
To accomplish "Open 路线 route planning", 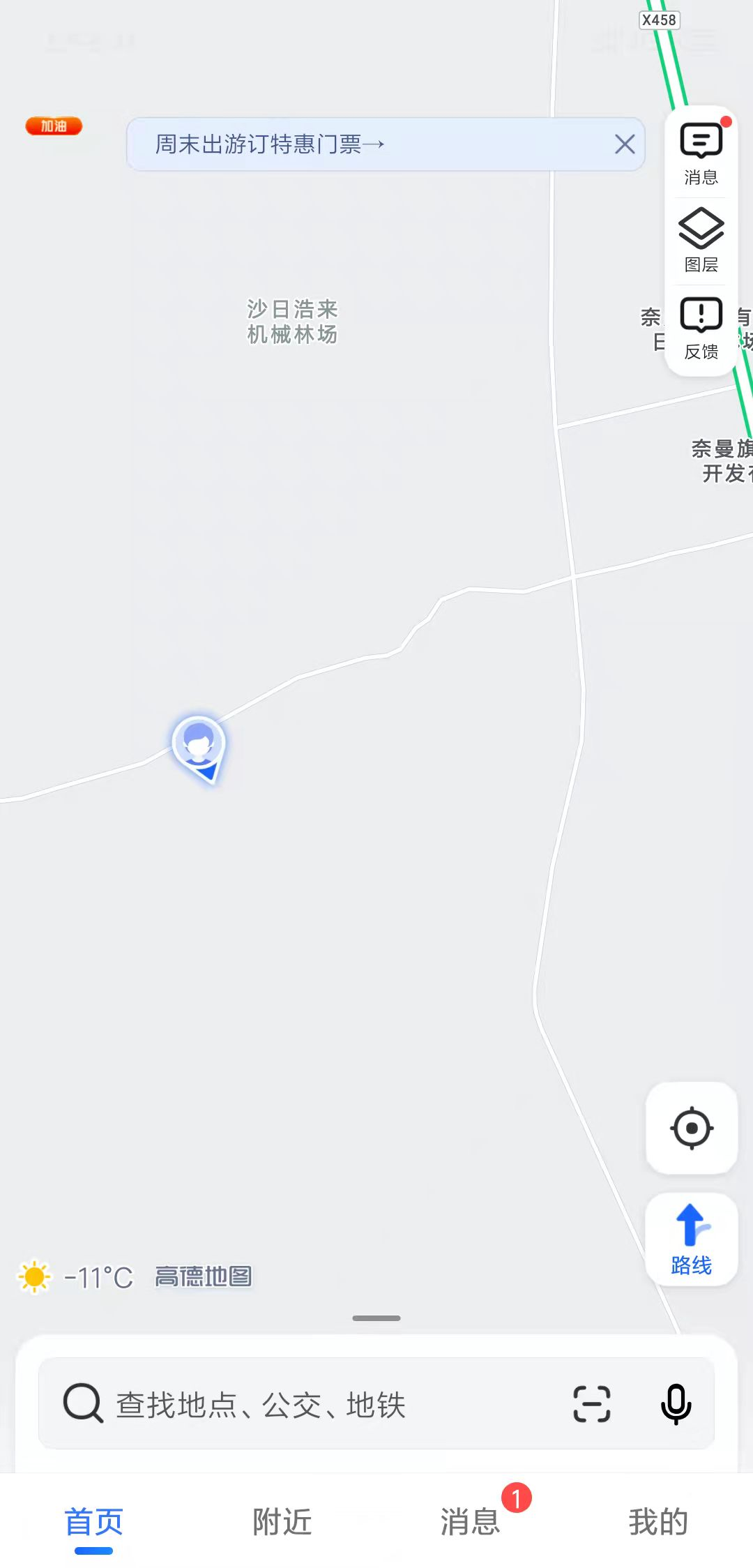I will [692, 1239].
